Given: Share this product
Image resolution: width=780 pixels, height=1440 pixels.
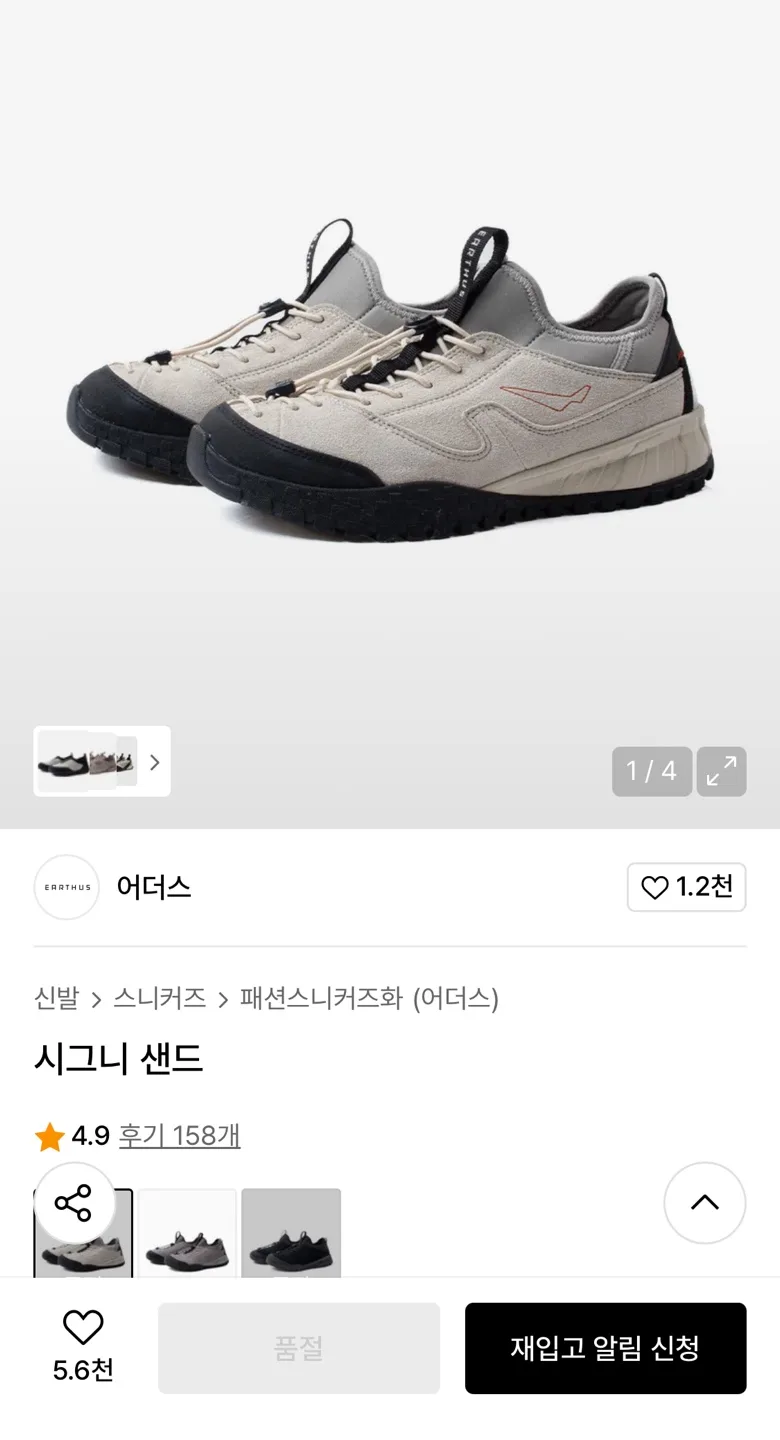Looking at the screenshot, I should tap(74, 1203).
